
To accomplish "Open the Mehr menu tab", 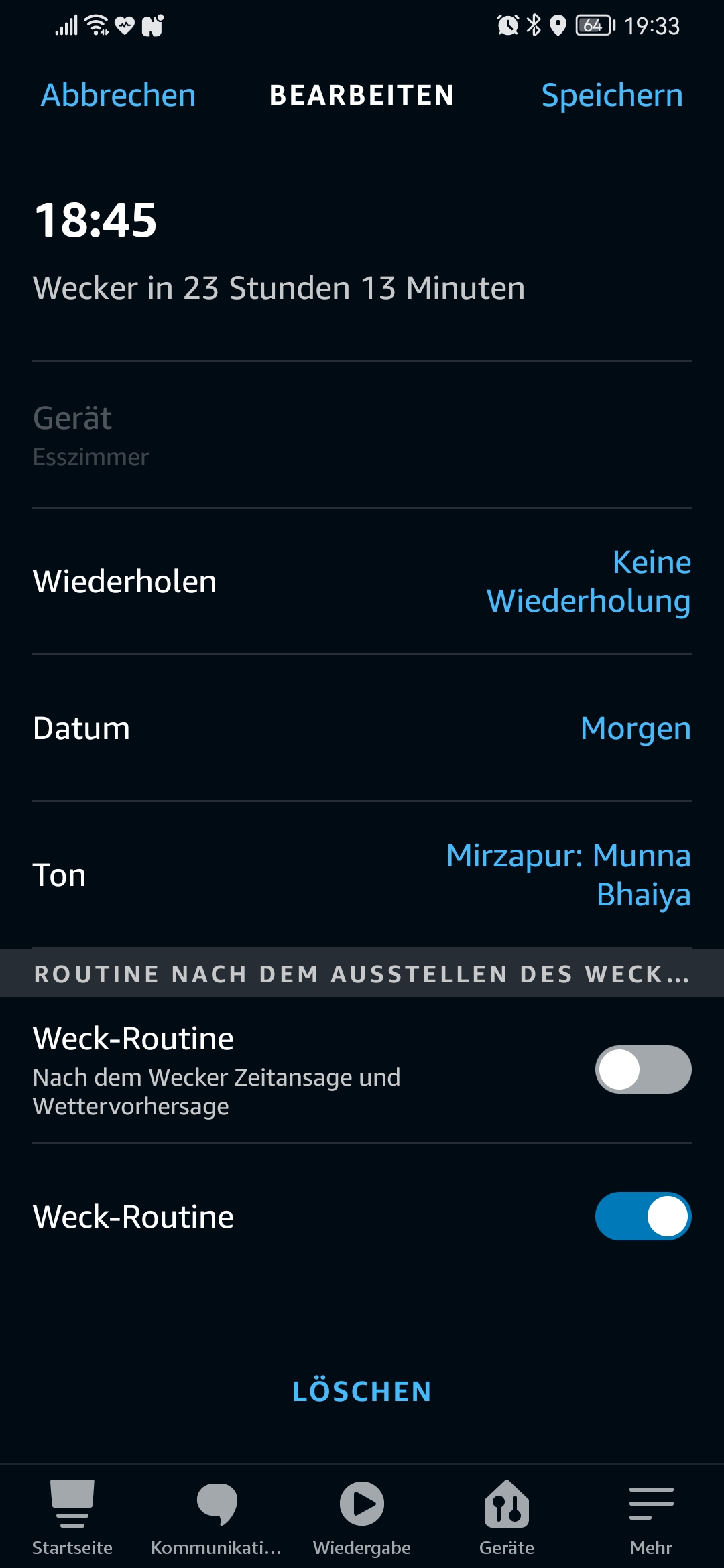I will click(x=651, y=1517).
